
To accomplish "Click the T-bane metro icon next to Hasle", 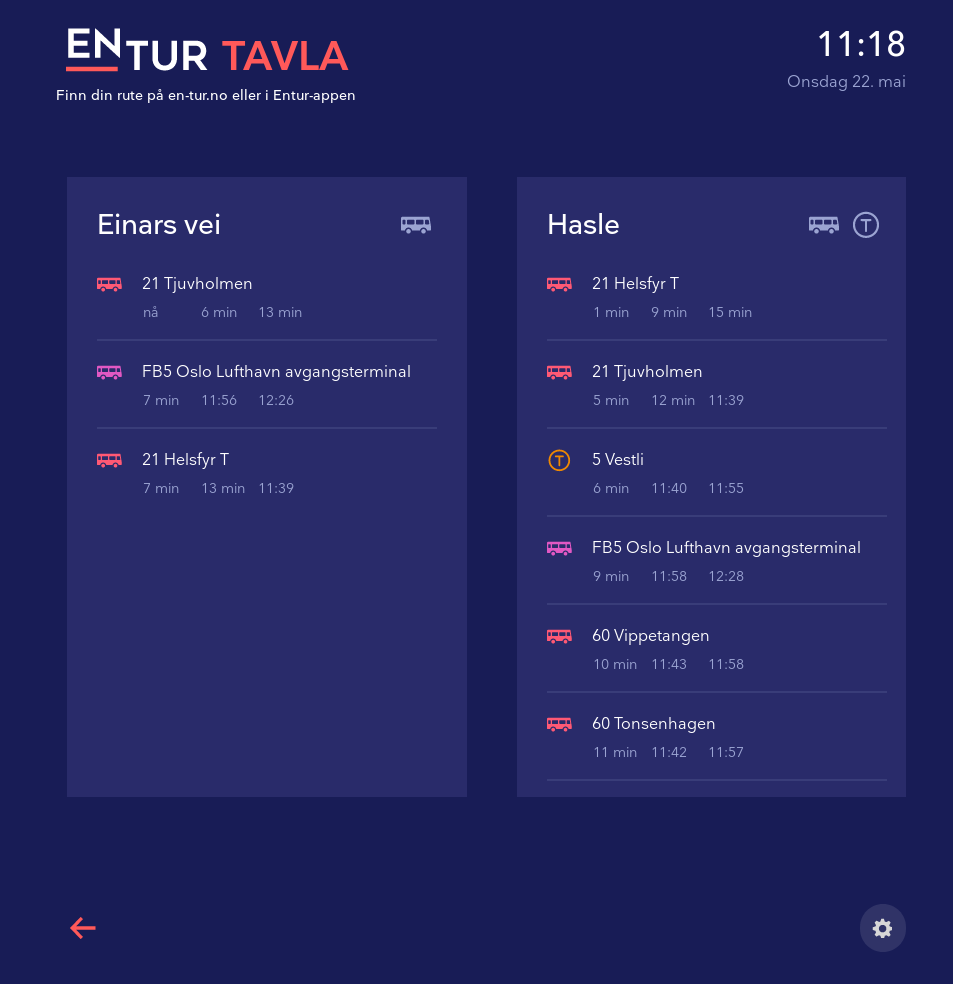I will tap(865, 224).
